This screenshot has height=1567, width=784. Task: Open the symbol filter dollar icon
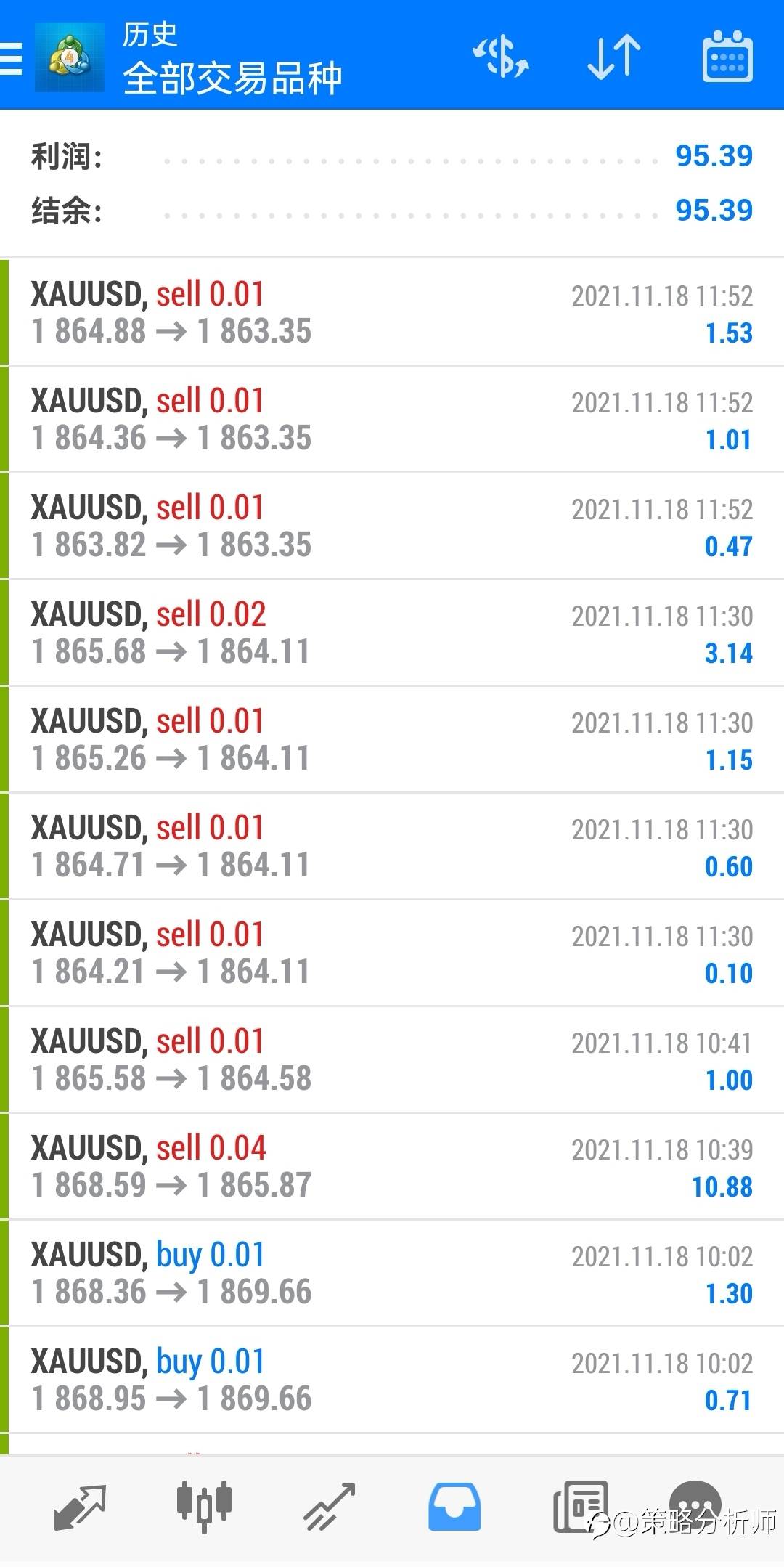point(501,57)
